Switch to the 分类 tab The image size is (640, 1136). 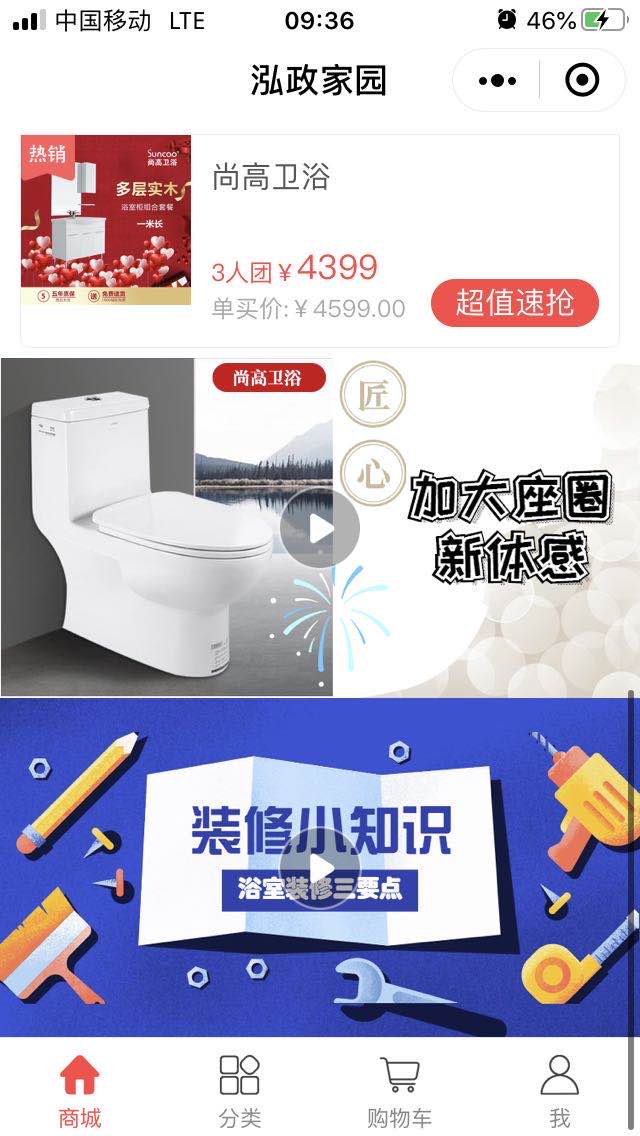pyautogui.click(x=240, y=1090)
